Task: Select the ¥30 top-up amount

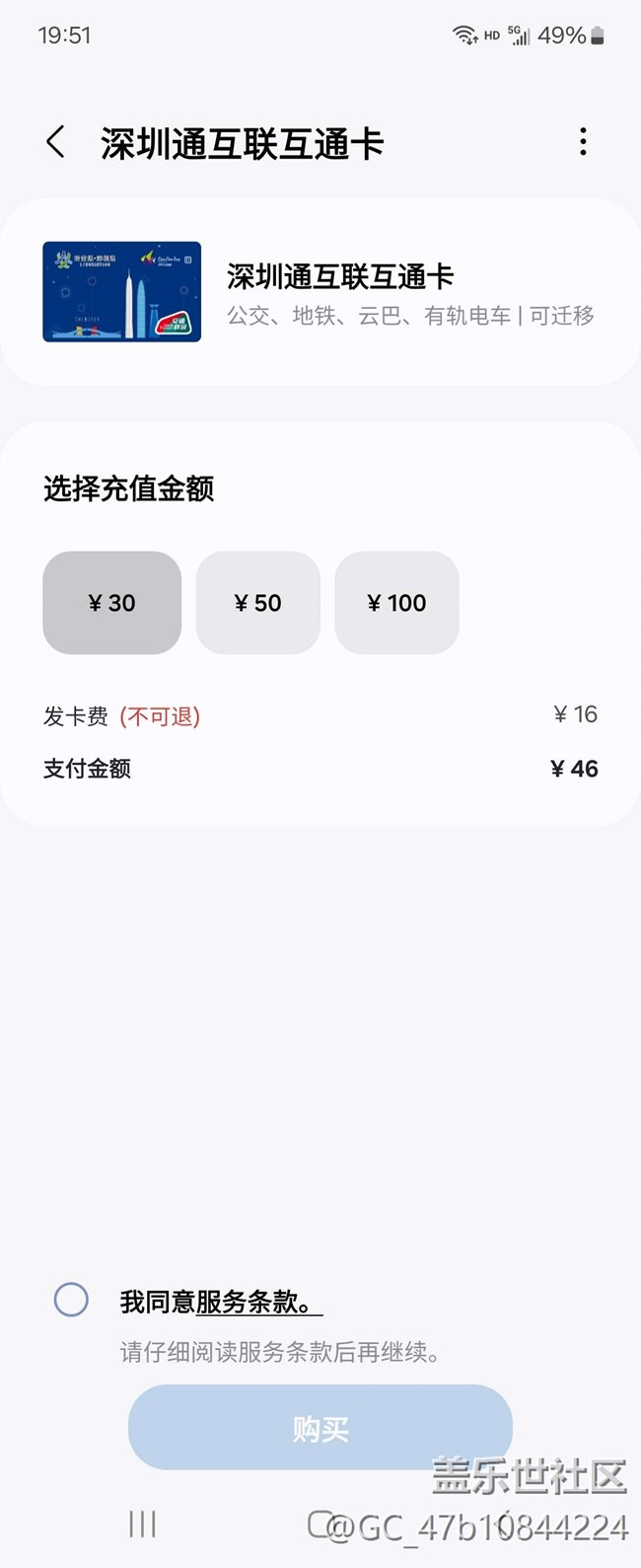Action: [111, 603]
